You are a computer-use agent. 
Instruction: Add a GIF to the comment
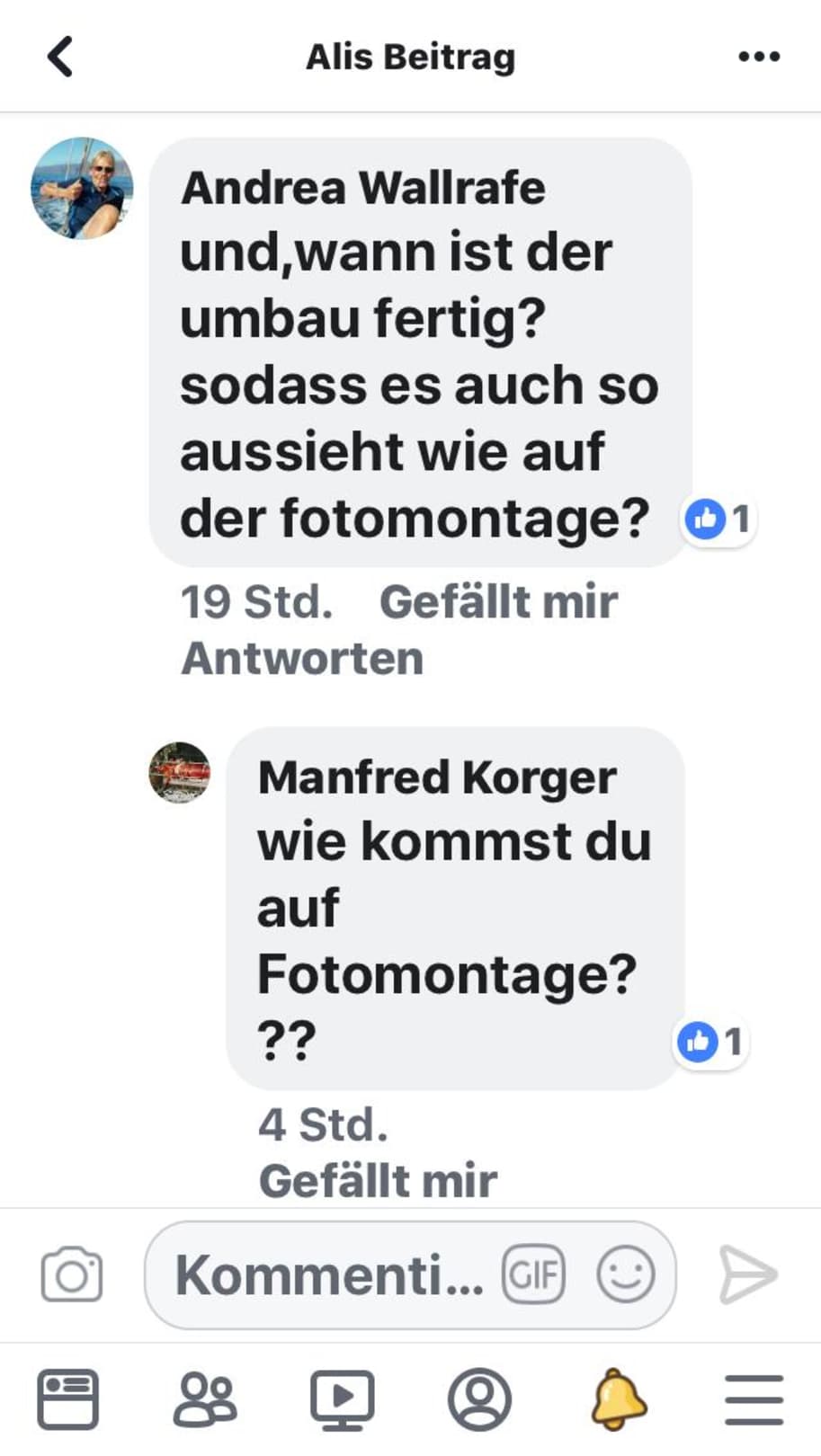533,1274
